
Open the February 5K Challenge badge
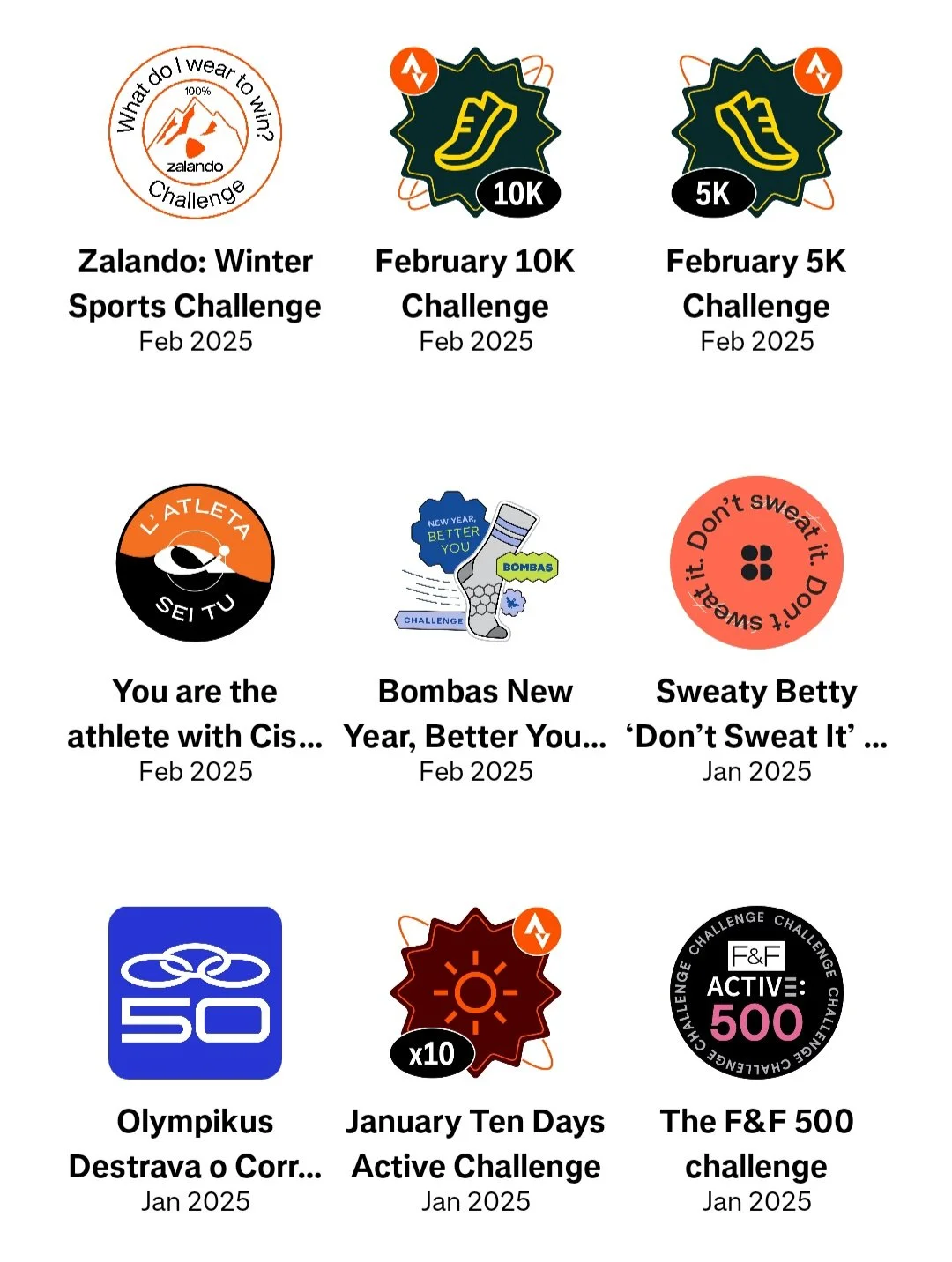tap(756, 133)
